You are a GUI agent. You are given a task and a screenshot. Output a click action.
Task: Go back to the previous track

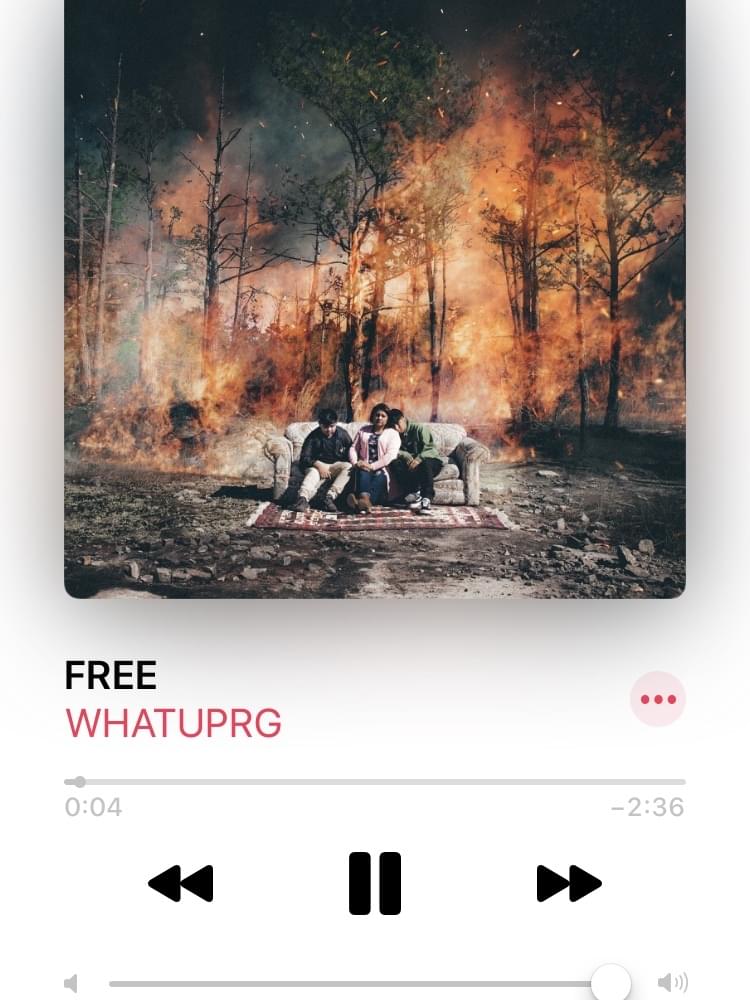pyautogui.click(x=181, y=883)
